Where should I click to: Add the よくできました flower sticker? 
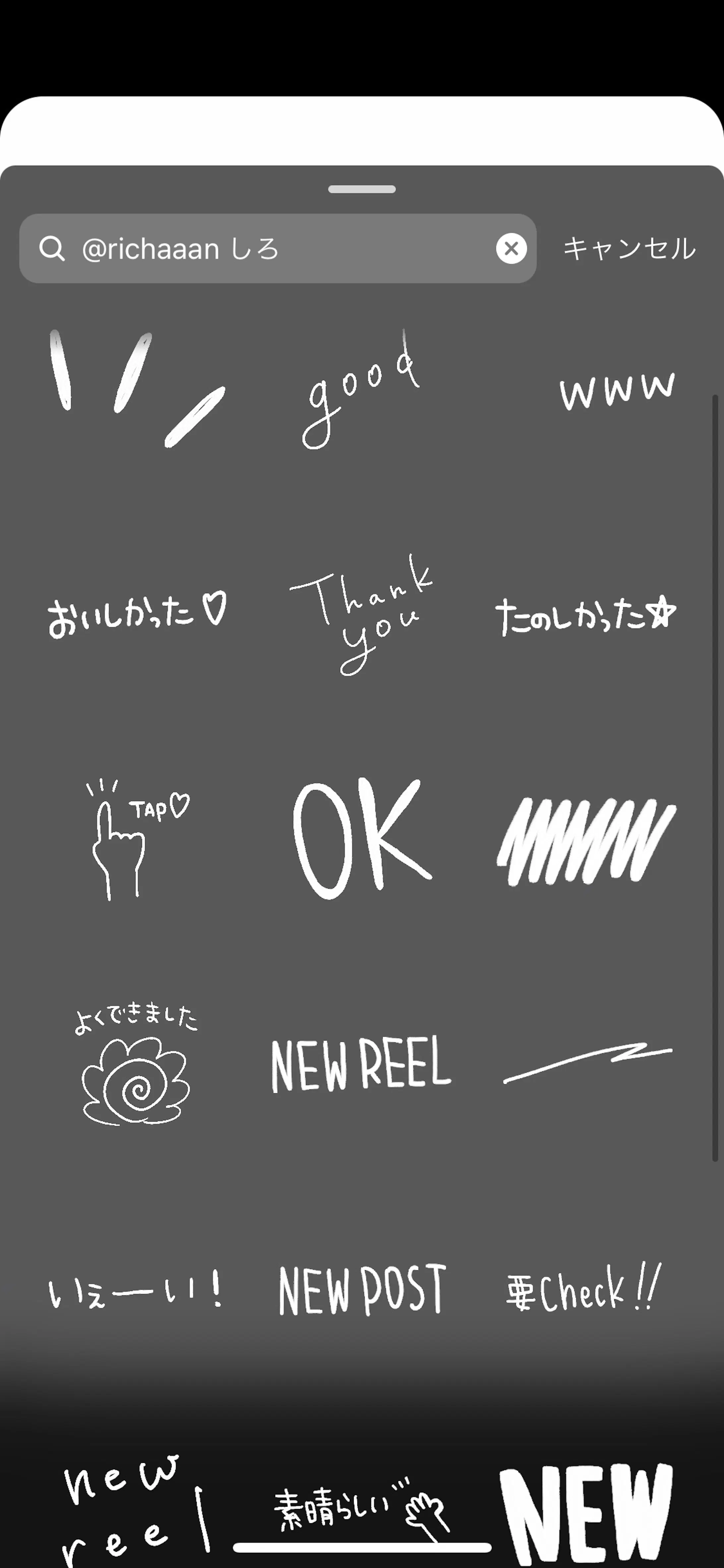coord(136,1065)
